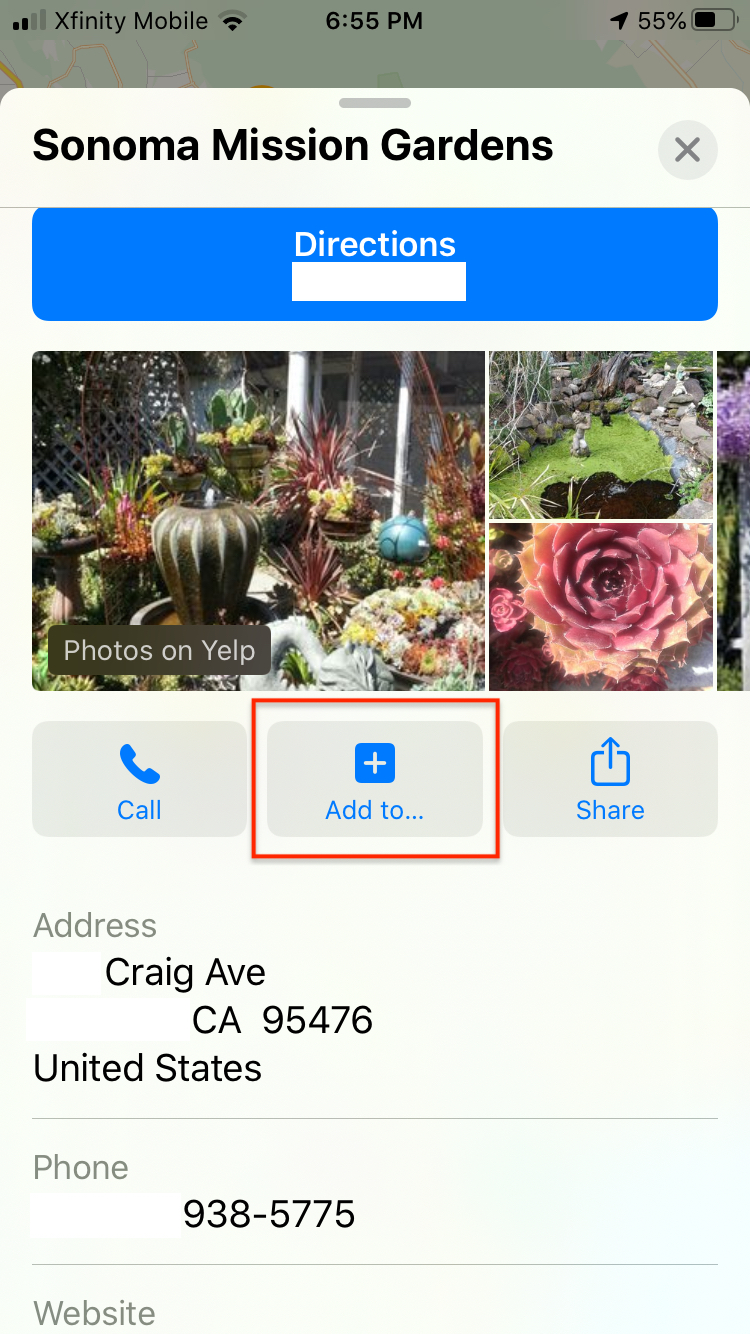The image size is (750, 1334).
Task: Call Sonoma Mission Gardens
Action: click(x=139, y=779)
